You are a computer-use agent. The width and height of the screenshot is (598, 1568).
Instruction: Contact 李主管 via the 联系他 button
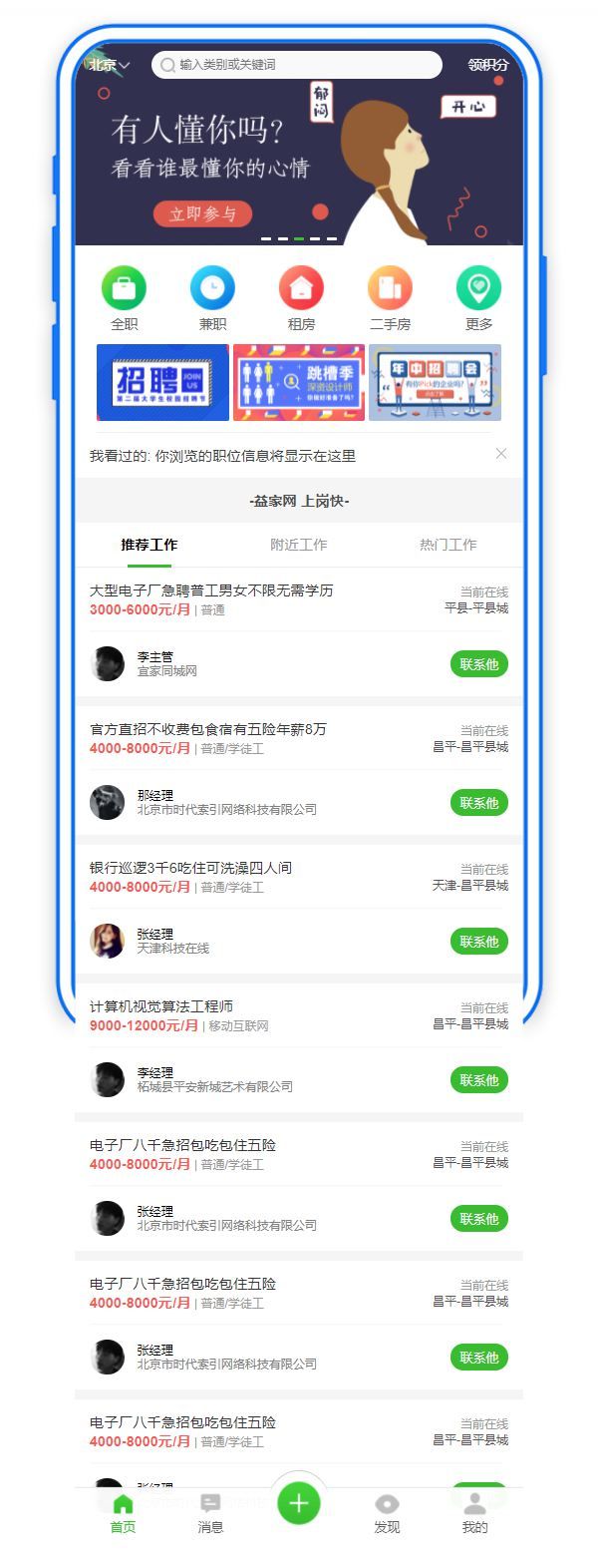coord(479,664)
